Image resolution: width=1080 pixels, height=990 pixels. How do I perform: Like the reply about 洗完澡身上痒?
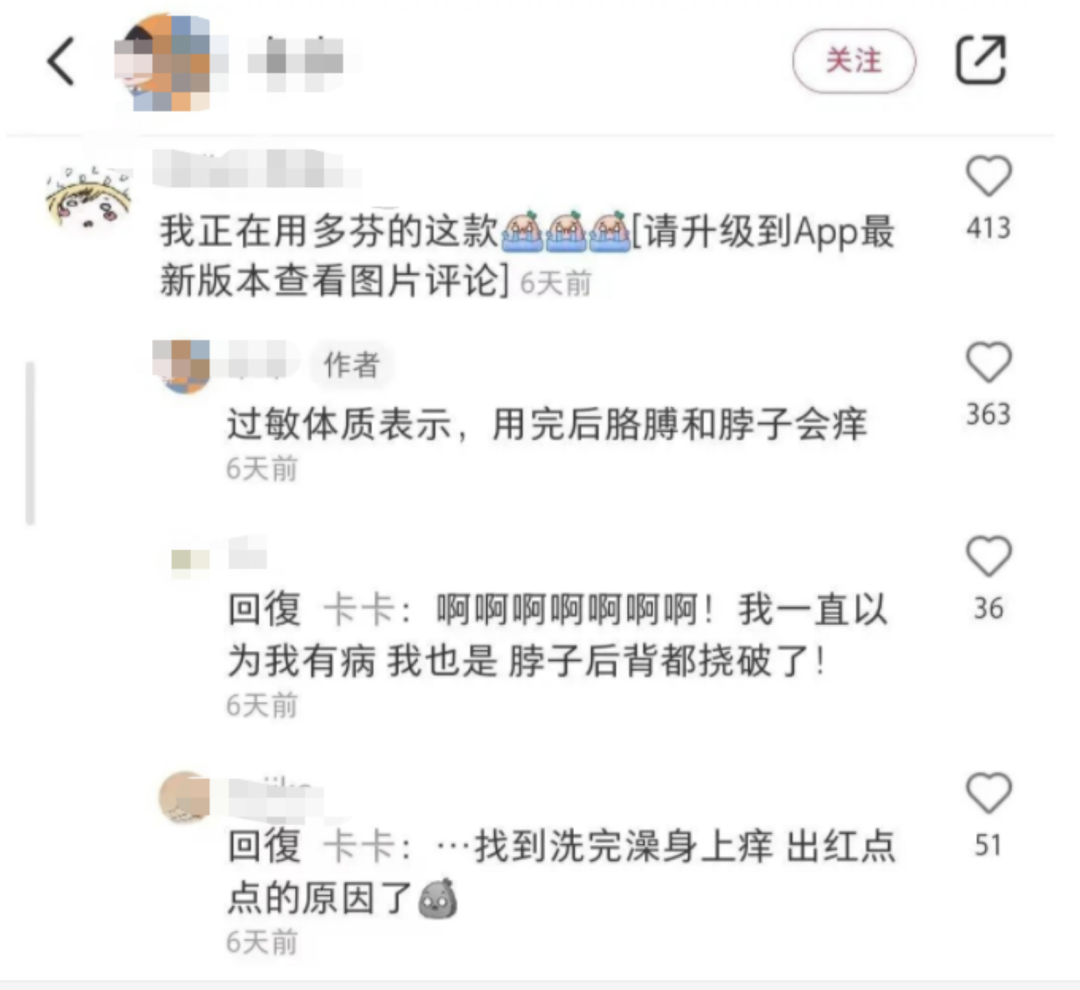pos(988,795)
